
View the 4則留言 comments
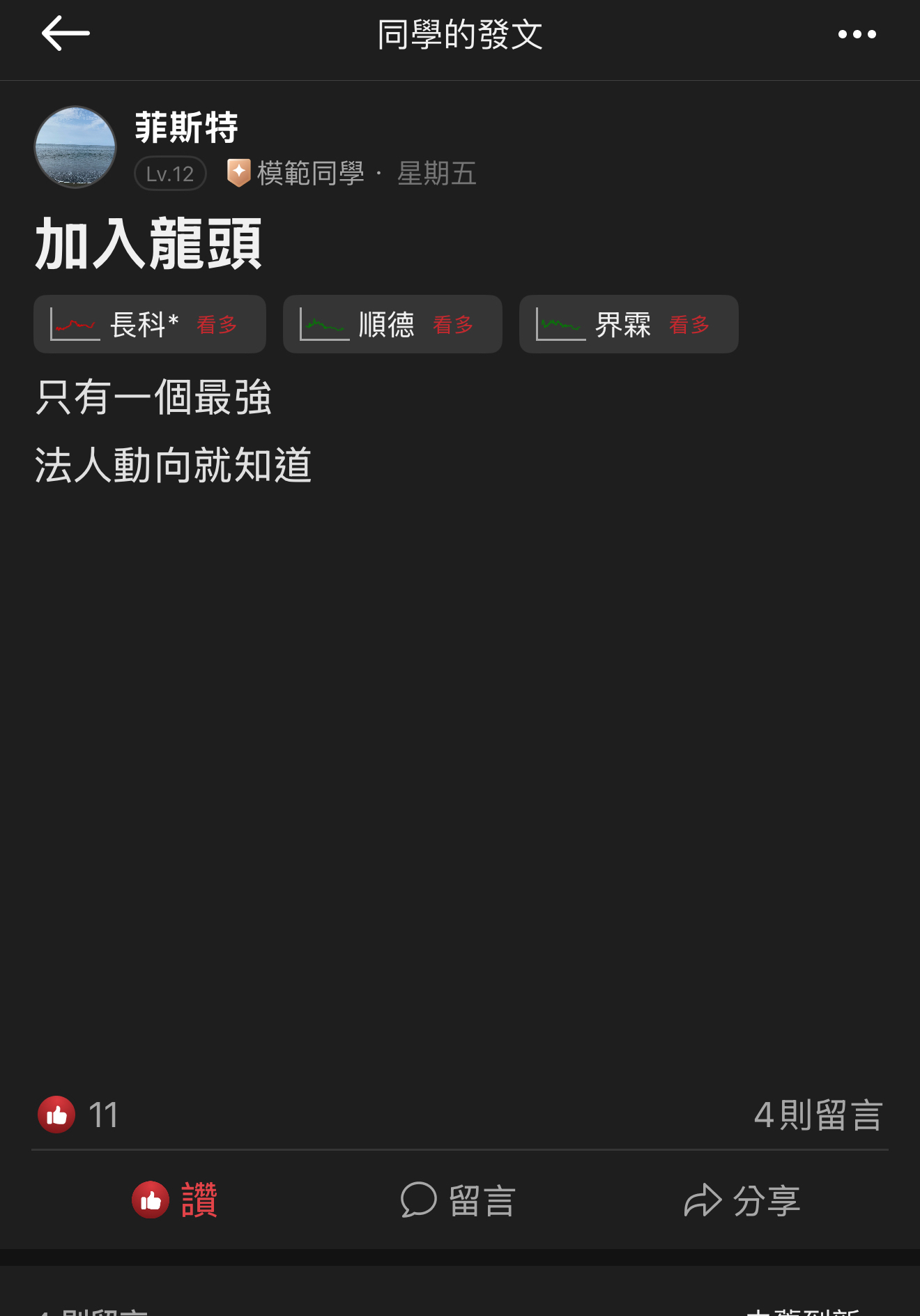(x=818, y=1115)
